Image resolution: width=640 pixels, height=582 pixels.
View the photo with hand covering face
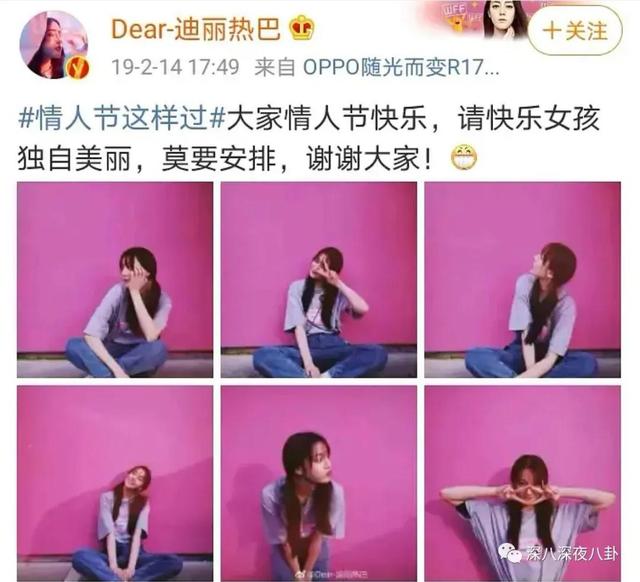click(x=115, y=280)
